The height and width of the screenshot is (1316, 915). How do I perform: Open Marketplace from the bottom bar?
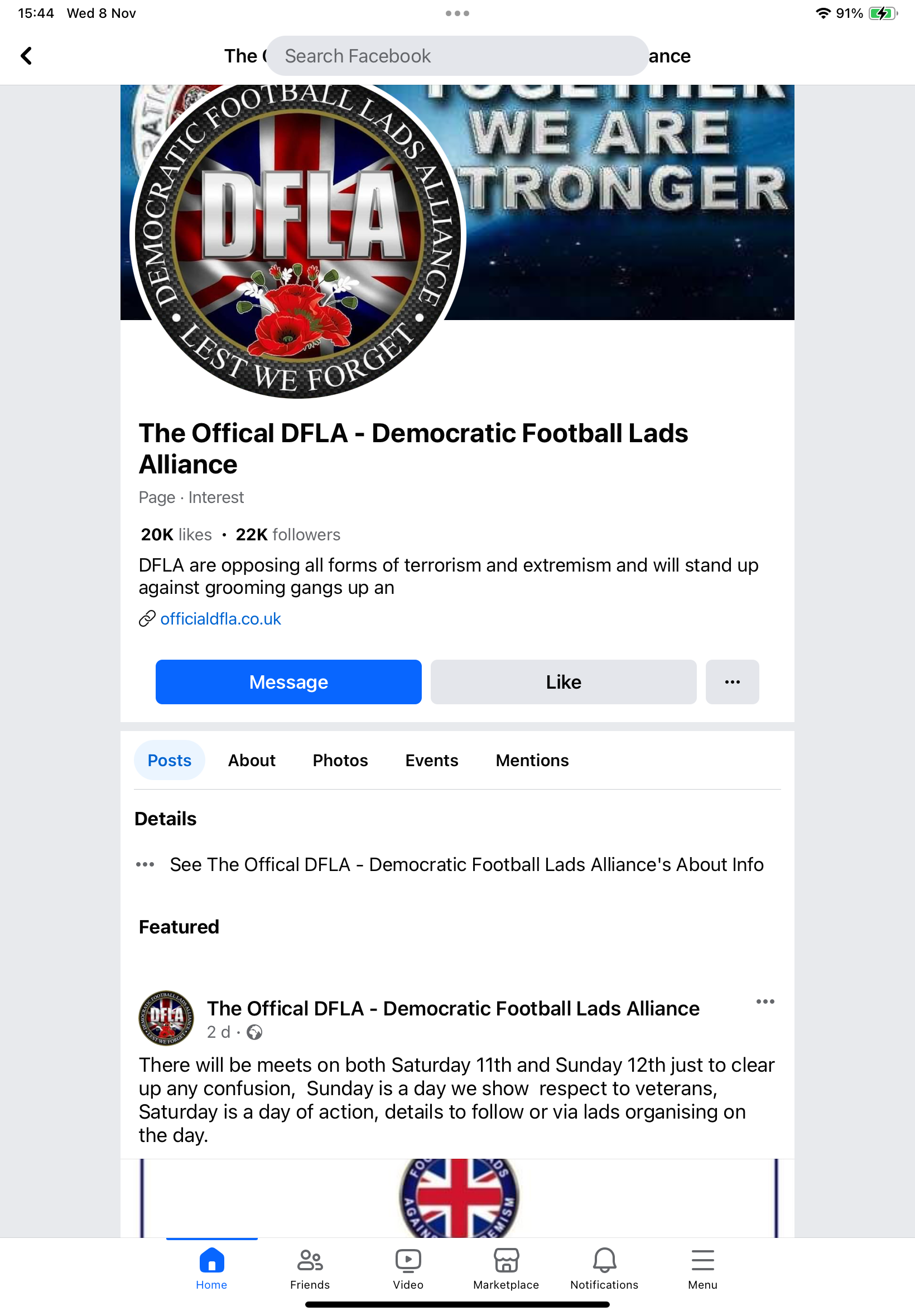tap(505, 1269)
